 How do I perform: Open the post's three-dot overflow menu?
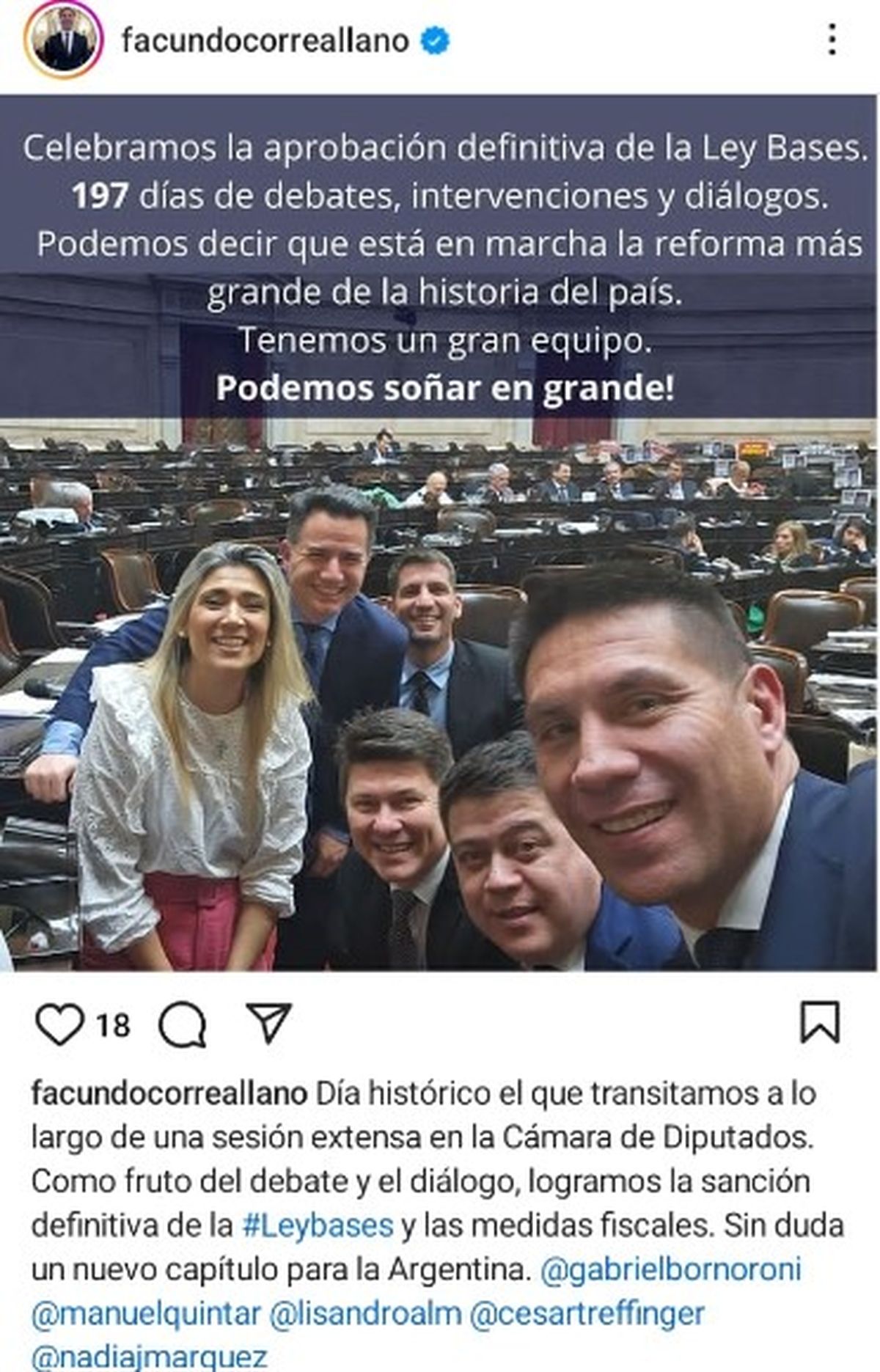832,40
